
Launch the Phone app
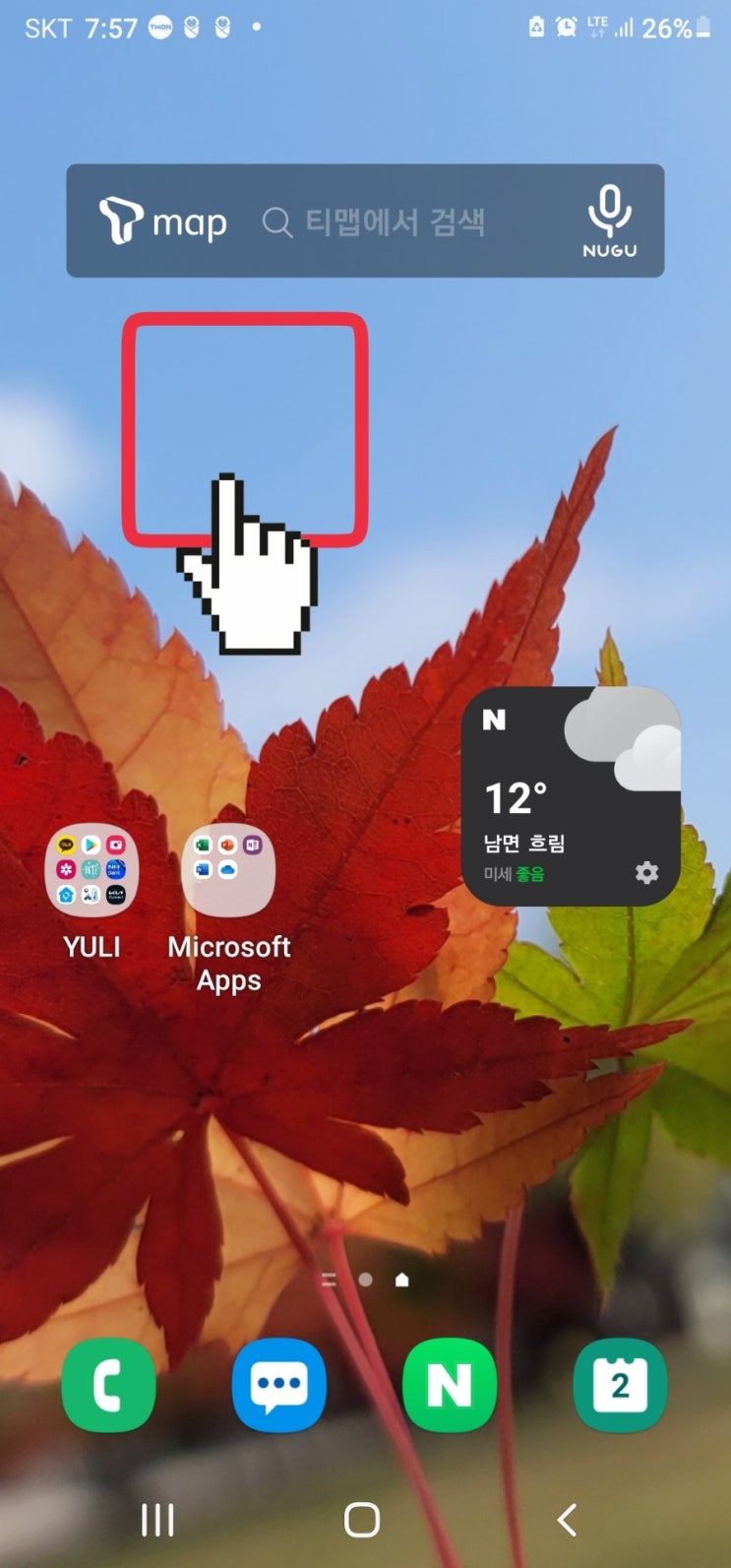[108, 1385]
